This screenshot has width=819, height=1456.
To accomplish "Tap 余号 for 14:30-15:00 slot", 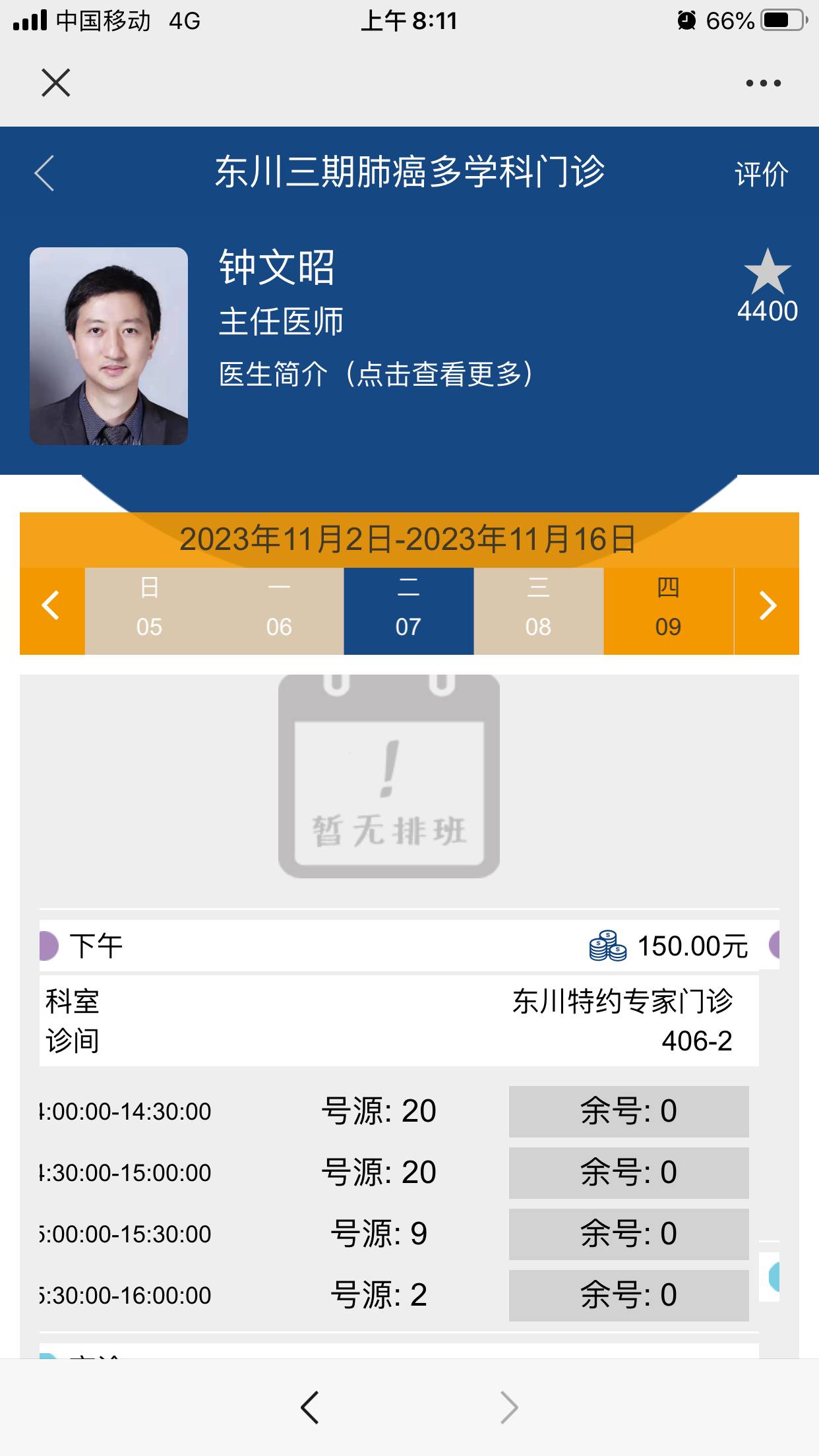I will pyautogui.click(x=628, y=1172).
